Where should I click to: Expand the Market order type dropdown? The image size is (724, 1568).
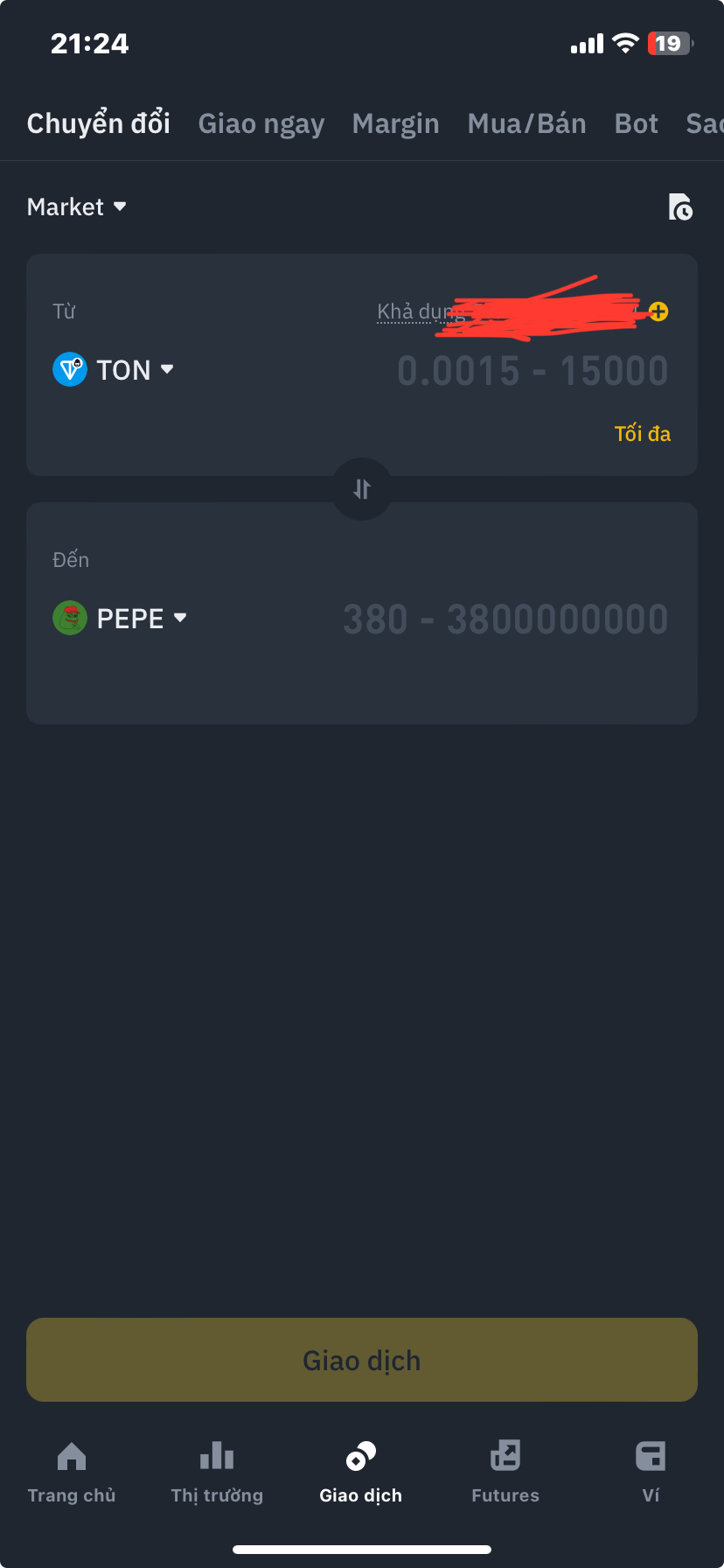tap(77, 207)
